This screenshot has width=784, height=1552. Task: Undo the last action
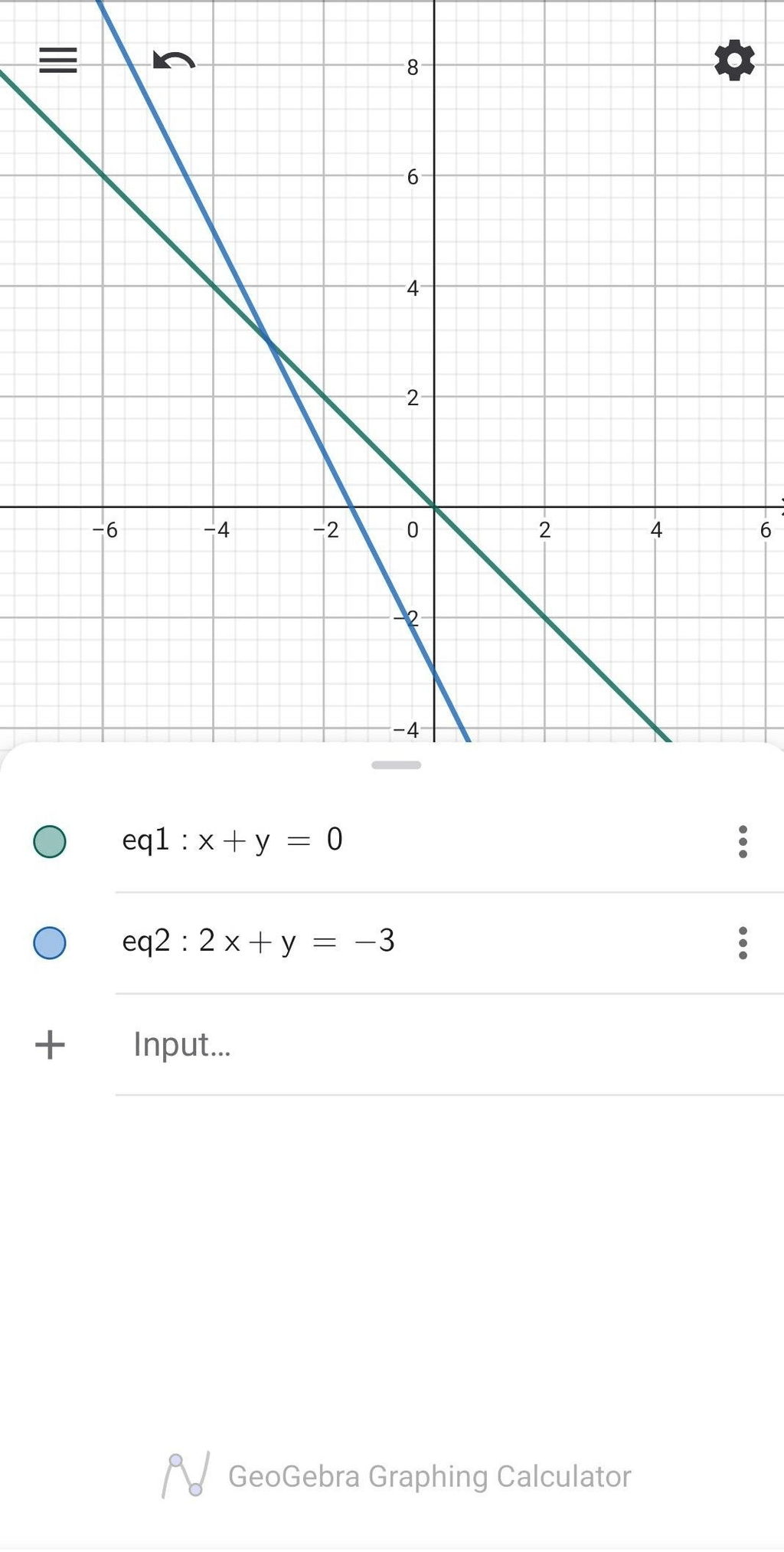pyautogui.click(x=174, y=61)
